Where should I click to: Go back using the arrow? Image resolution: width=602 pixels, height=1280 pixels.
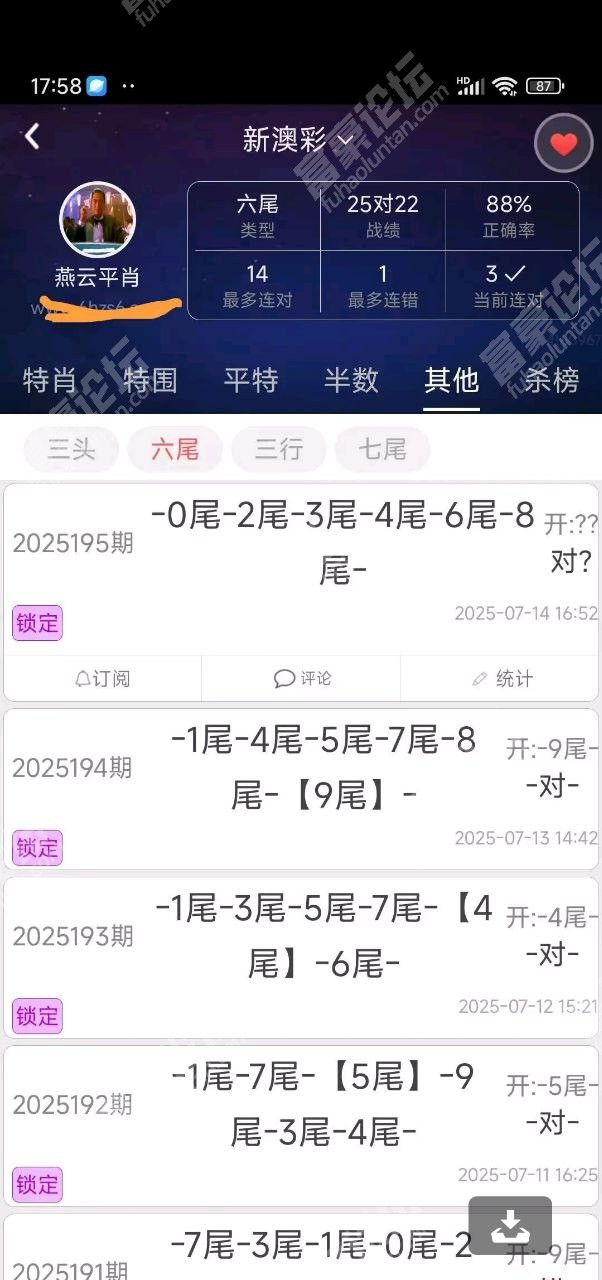(x=33, y=137)
